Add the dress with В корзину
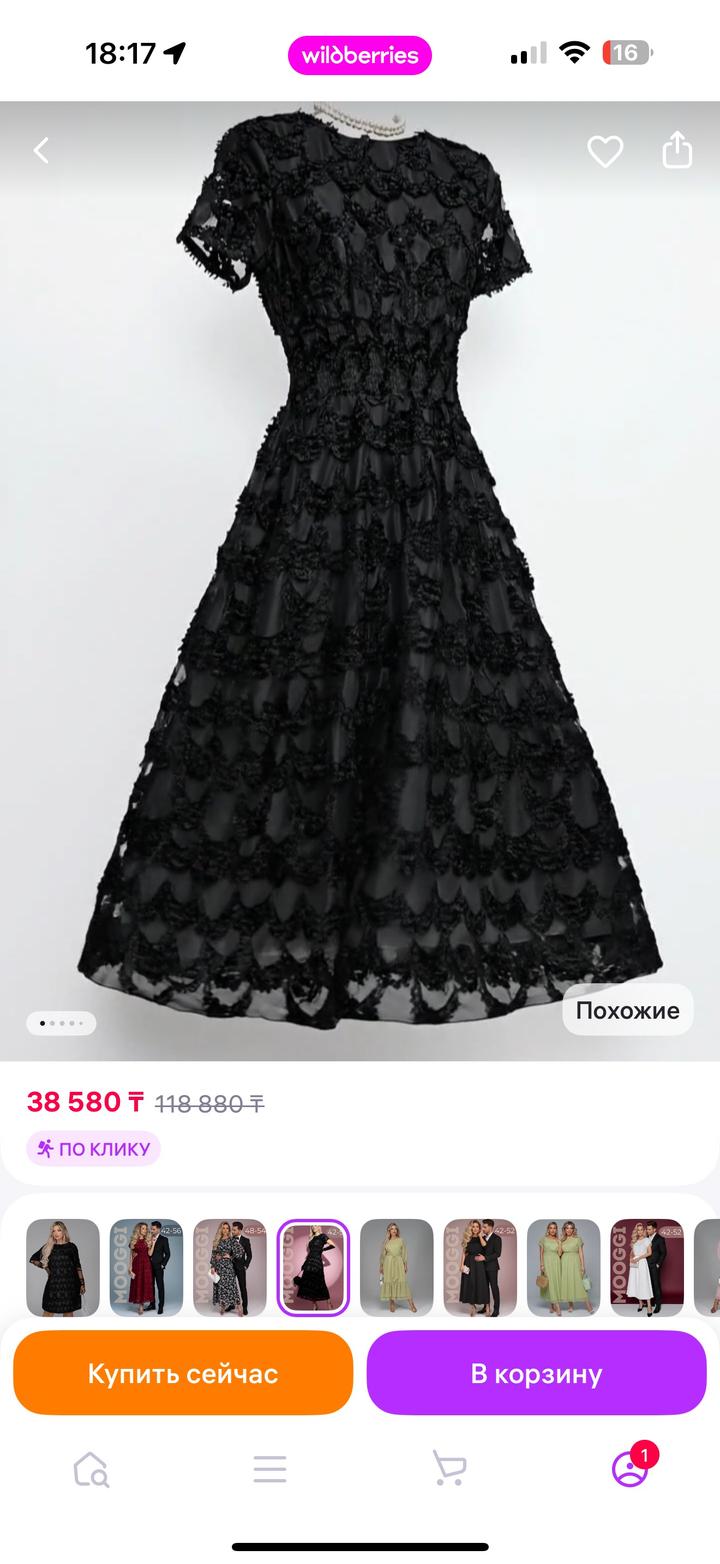The image size is (720, 1564). pyautogui.click(x=536, y=1373)
